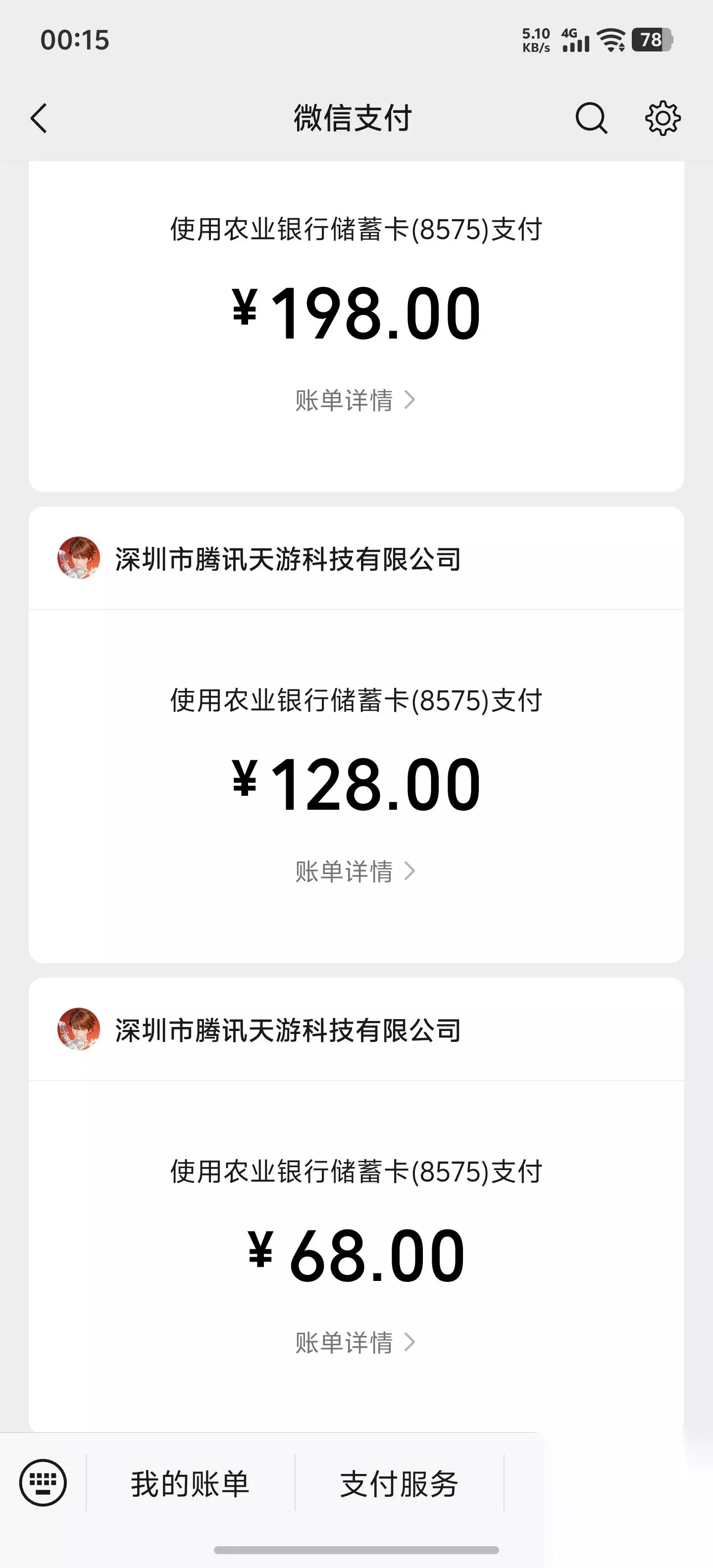Open the 我的账单 menu

[x=190, y=1483]
